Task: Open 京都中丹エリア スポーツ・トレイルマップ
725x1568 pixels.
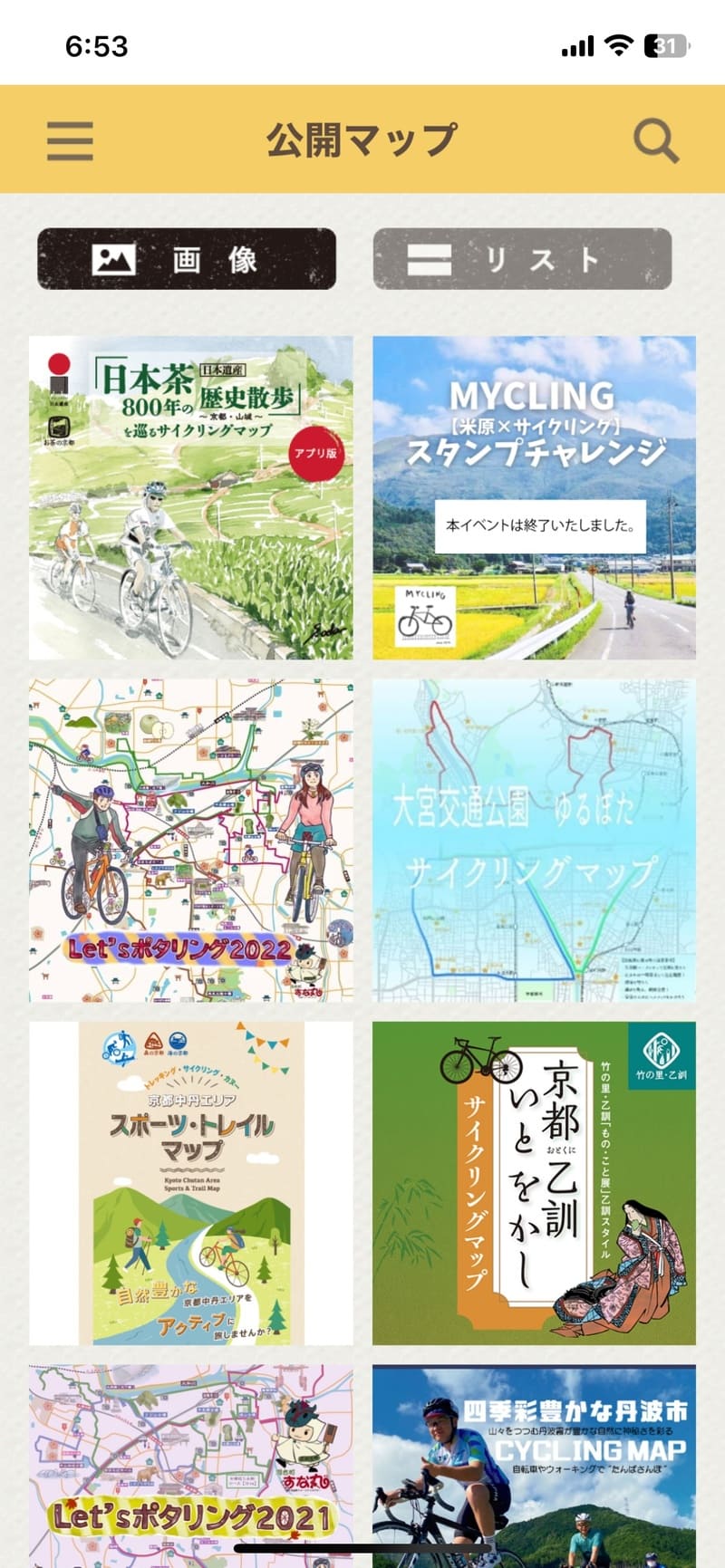Action: 191,1183
